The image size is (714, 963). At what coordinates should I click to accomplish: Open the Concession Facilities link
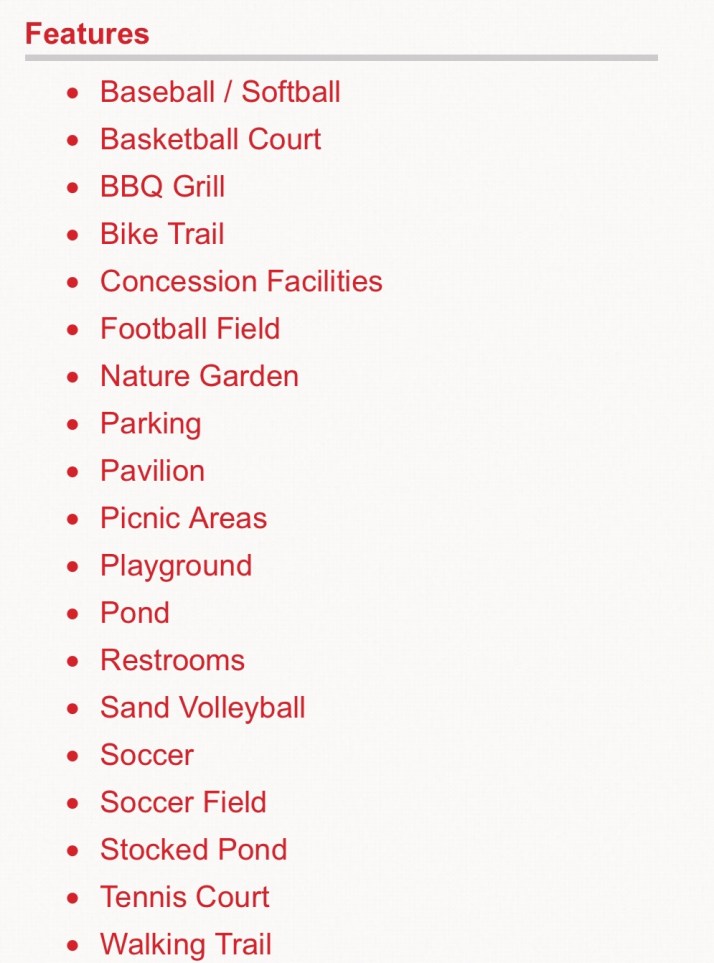pyautogui.click(x=241, y=281)
